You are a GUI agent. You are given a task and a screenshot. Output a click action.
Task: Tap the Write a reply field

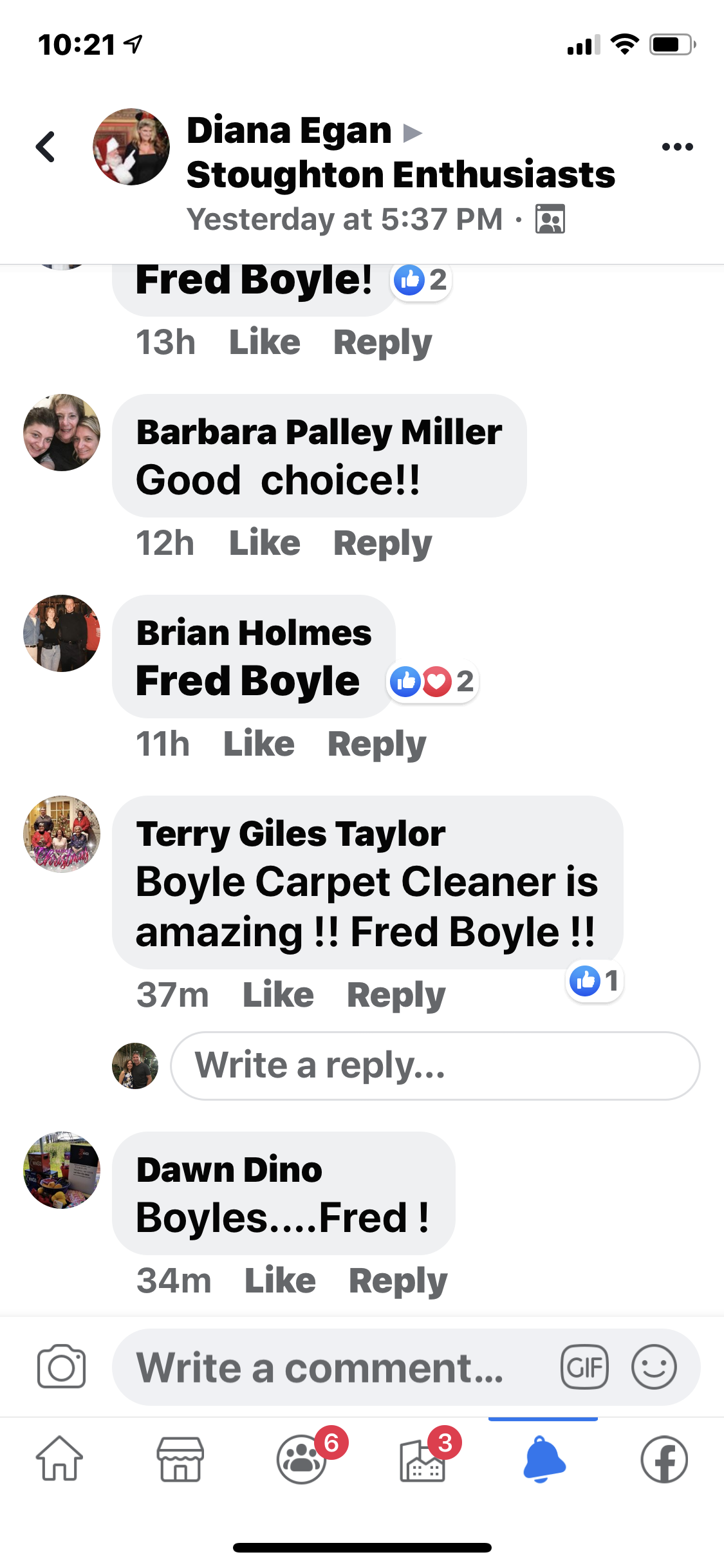(x=435, y=1065)
